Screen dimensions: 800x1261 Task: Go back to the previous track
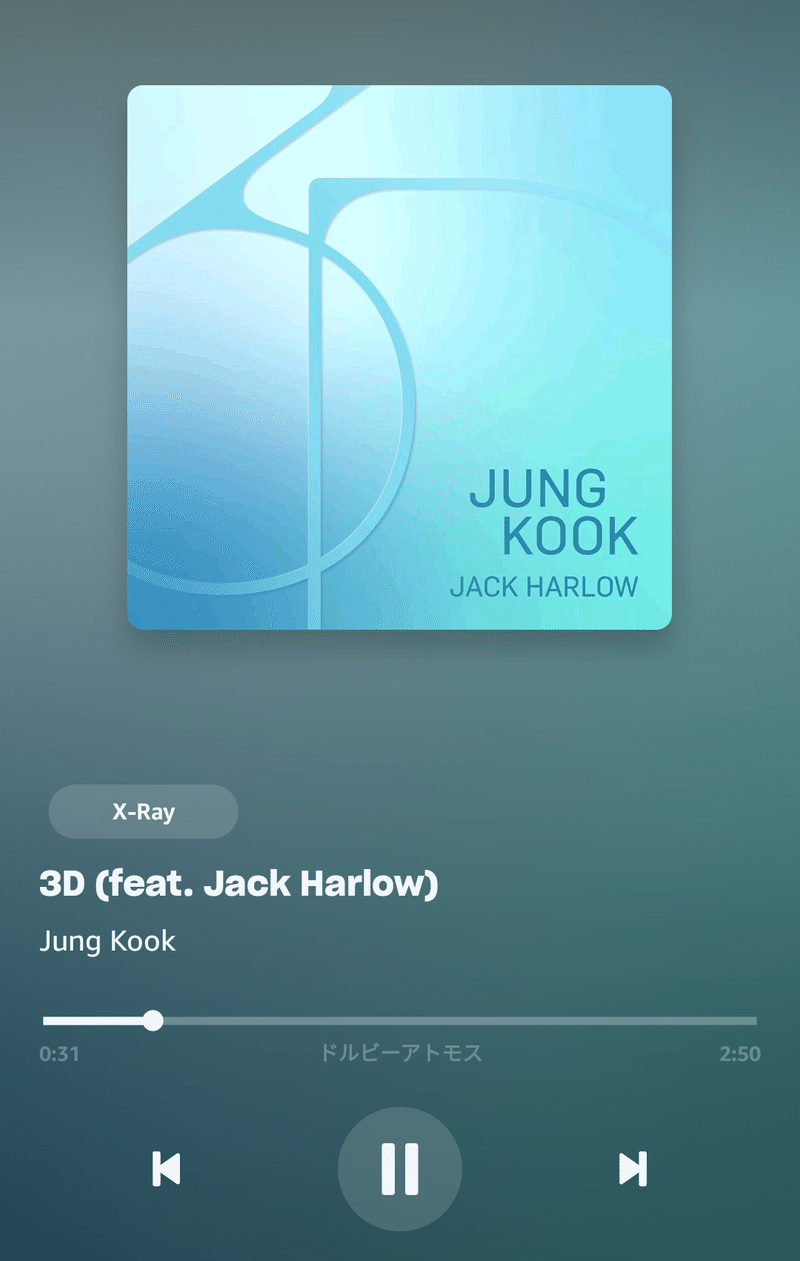(x=166, y=1168)
